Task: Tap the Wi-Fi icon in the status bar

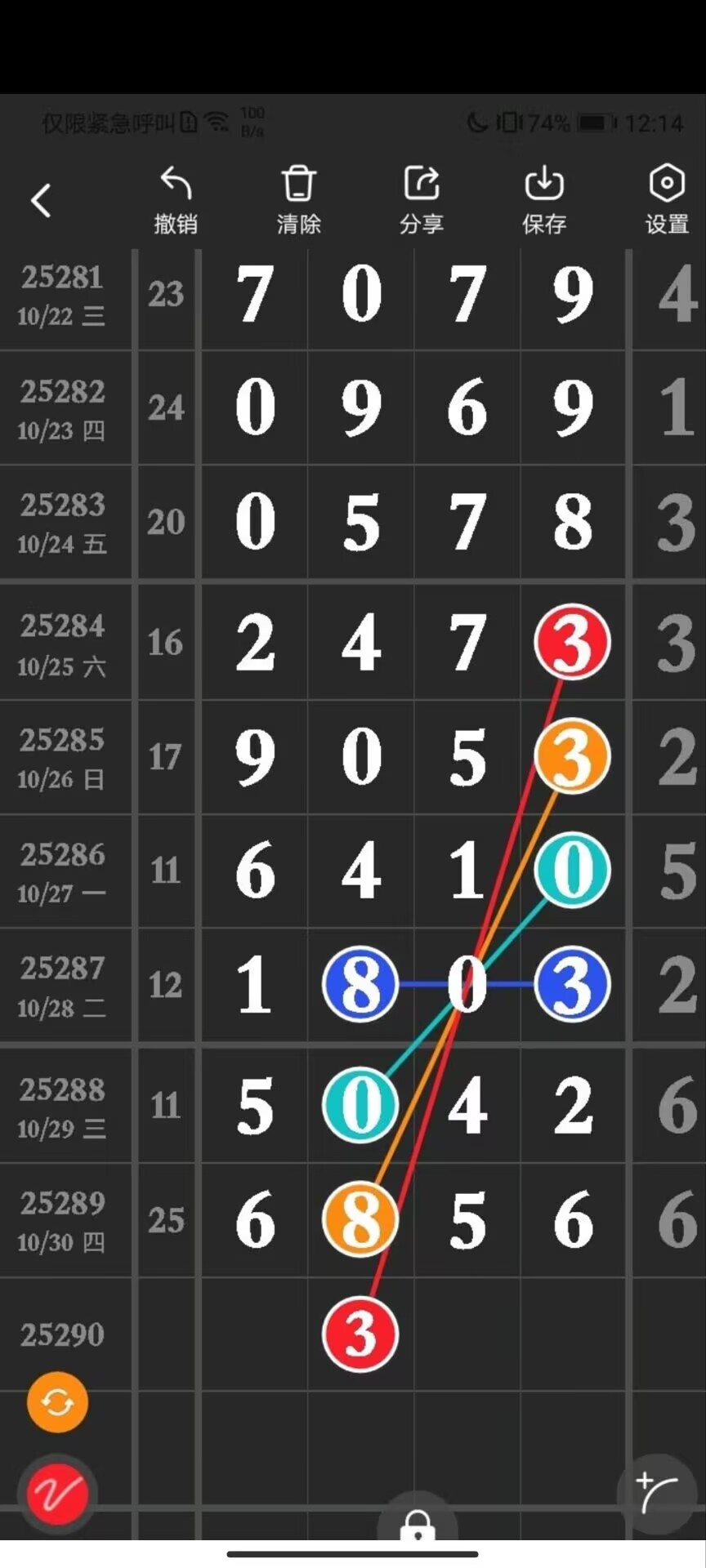Action: (x=217, y=120)
